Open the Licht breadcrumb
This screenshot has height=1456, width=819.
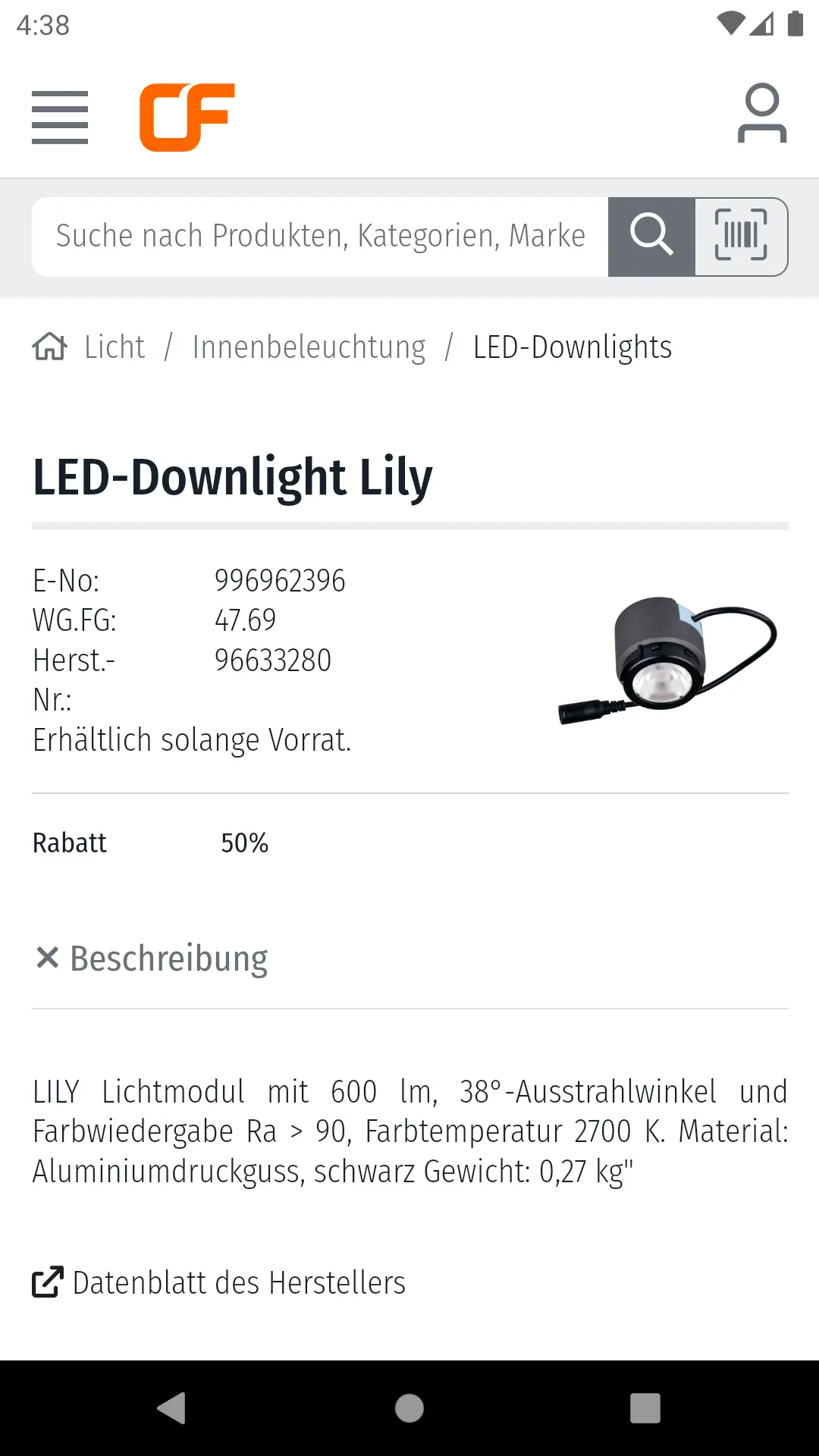point(115,347)
